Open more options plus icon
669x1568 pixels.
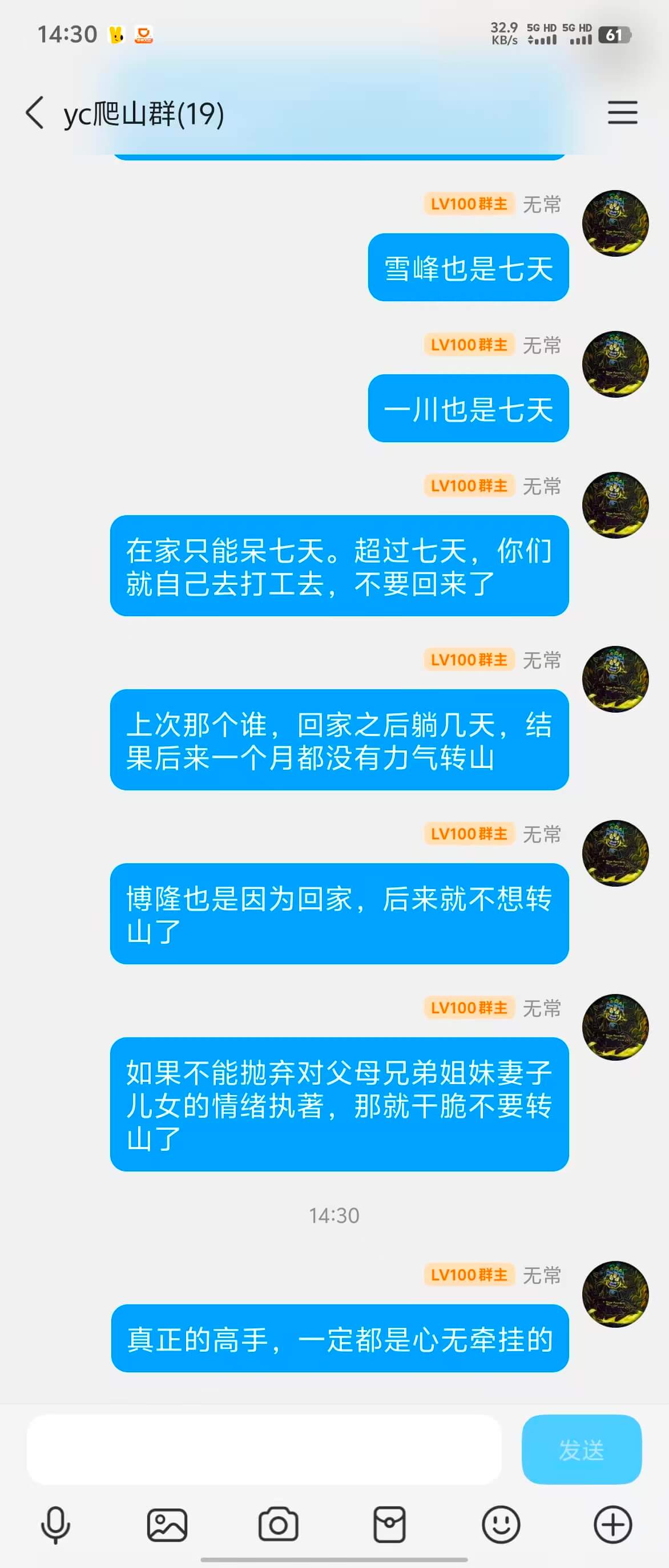pyautogui.click(x=612, y=1525)
